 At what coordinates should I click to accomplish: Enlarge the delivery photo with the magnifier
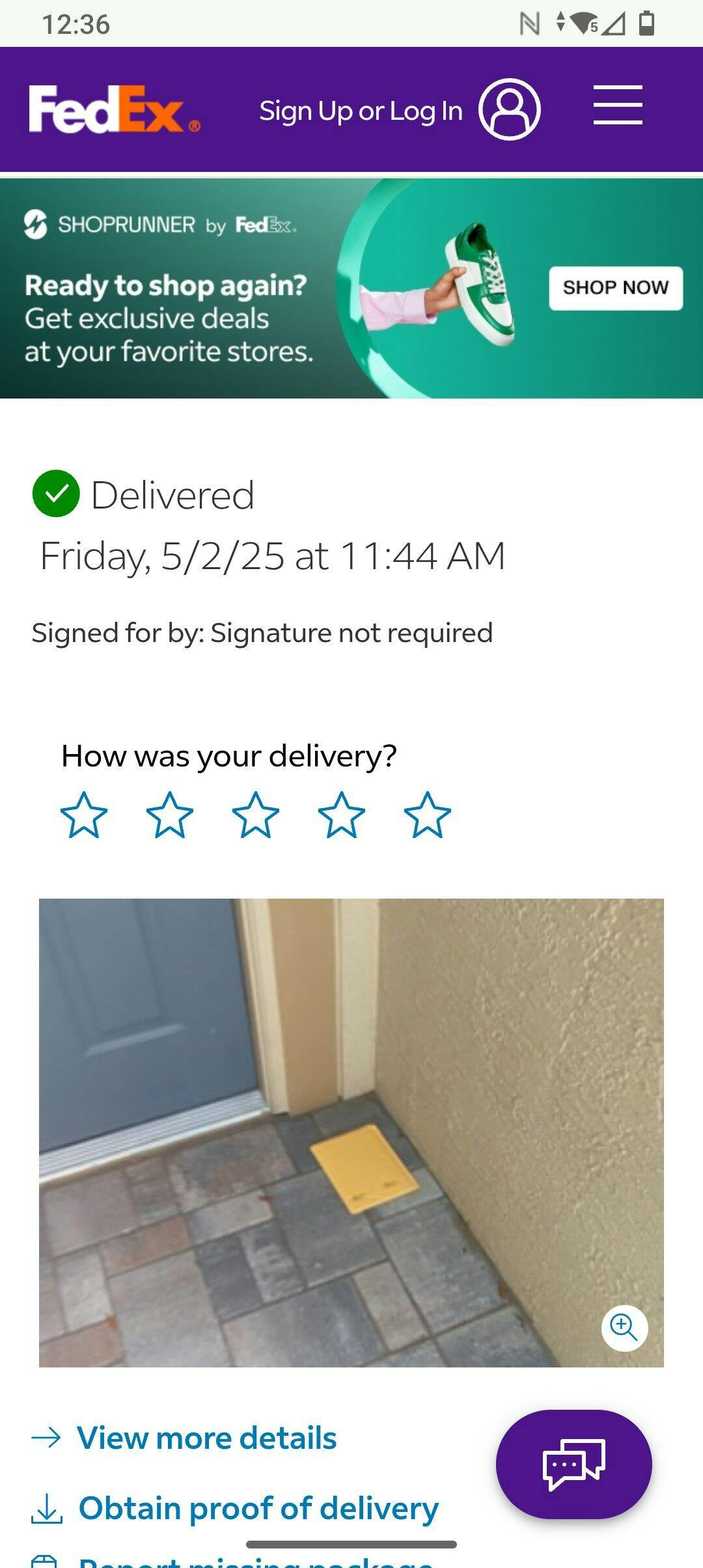[x=624, y=1328]
